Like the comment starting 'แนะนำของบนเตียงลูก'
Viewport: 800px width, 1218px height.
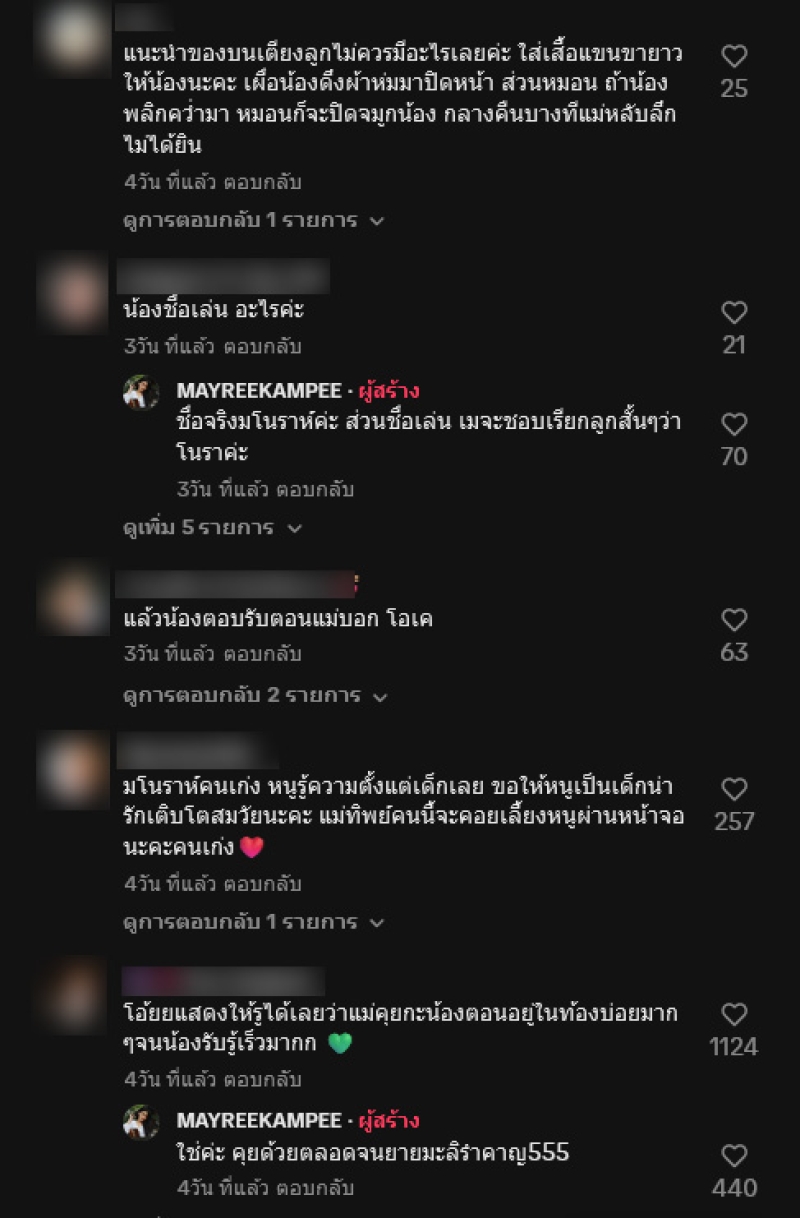click(x=734, y=56)
